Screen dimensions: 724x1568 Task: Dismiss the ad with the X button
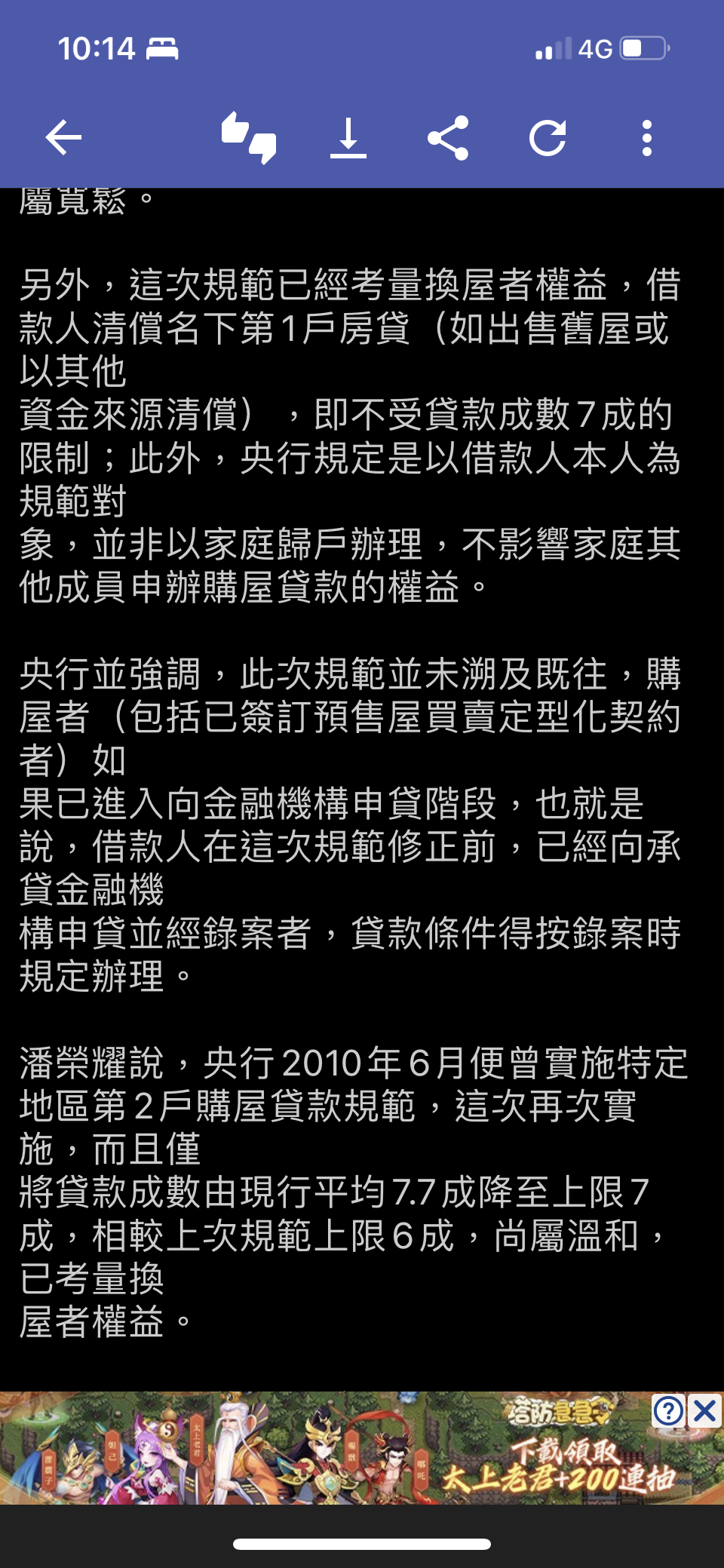pos(705,1410)
